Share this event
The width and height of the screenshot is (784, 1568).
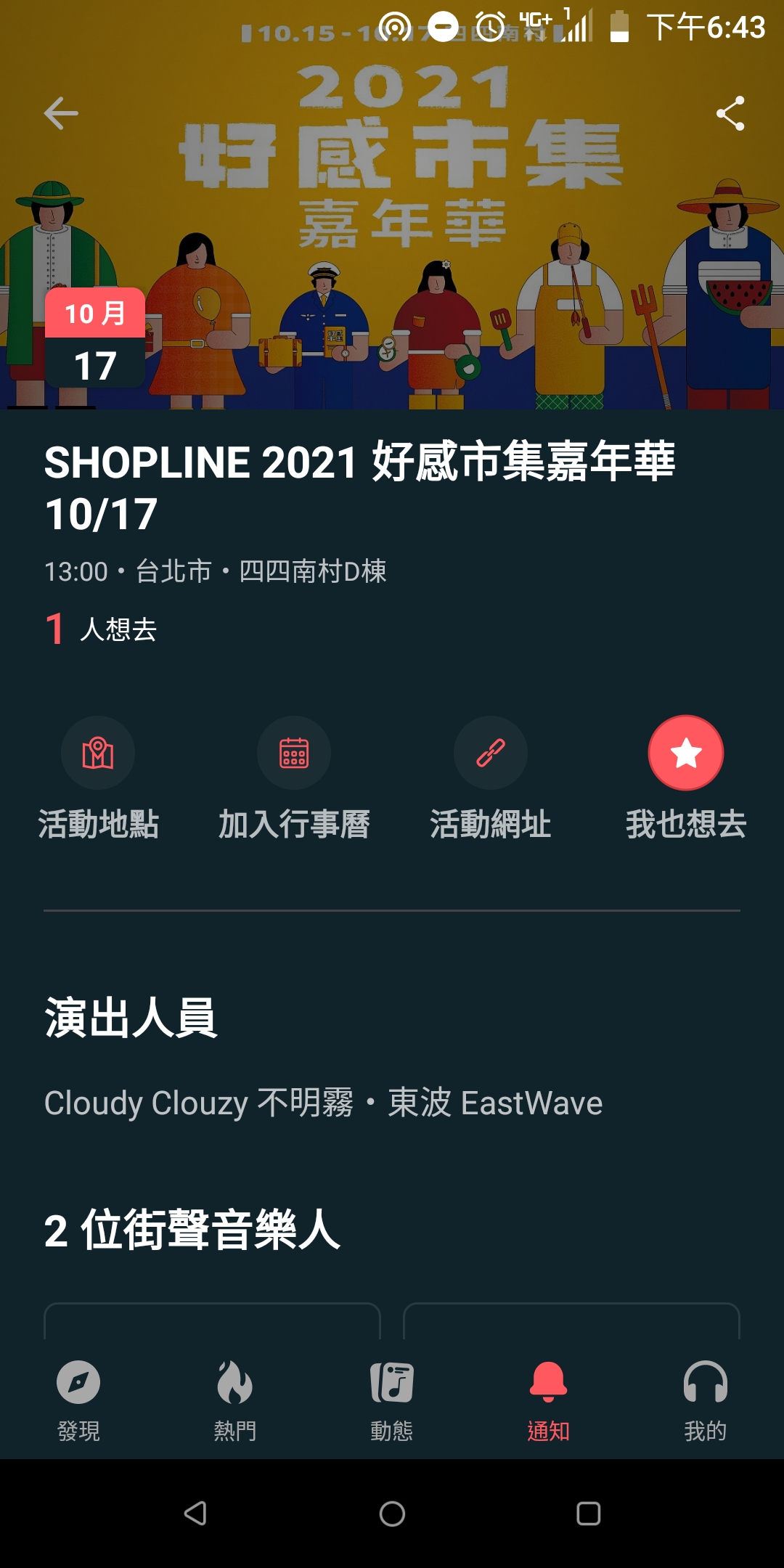pyautogui.click(x=730, y=114)
